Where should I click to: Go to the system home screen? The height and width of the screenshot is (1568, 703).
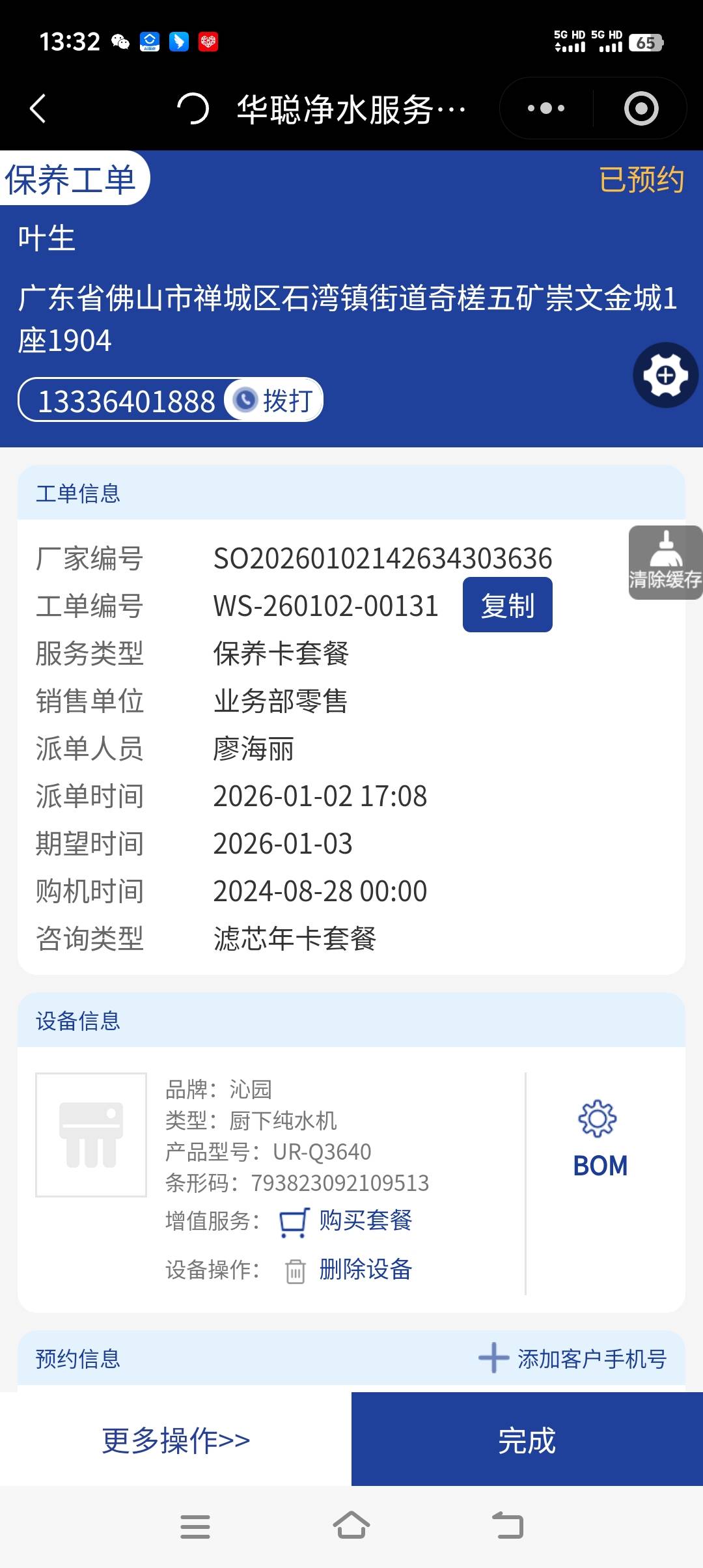click(x=351, y=1526)
